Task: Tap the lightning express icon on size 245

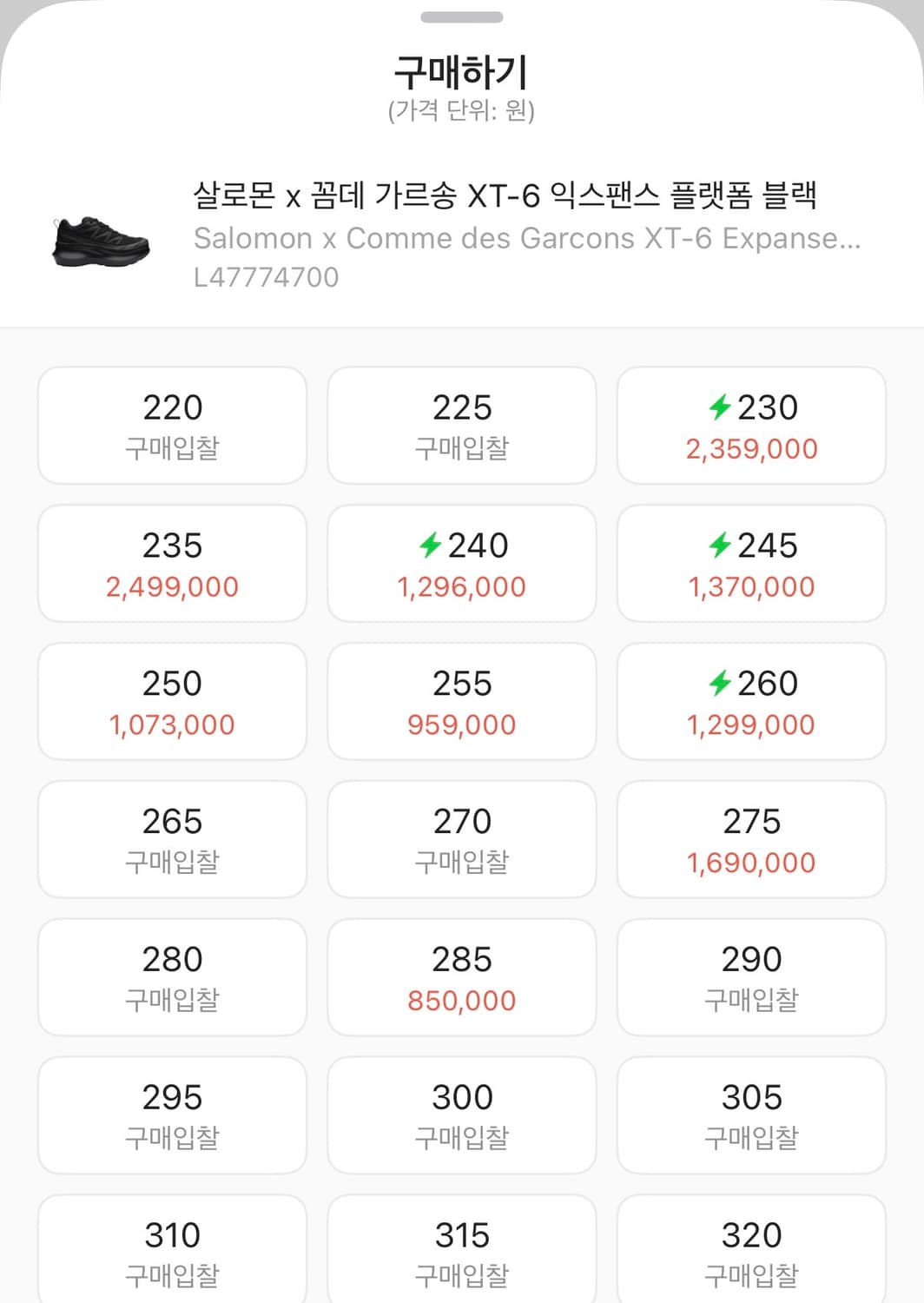Action: pos(723,546)
